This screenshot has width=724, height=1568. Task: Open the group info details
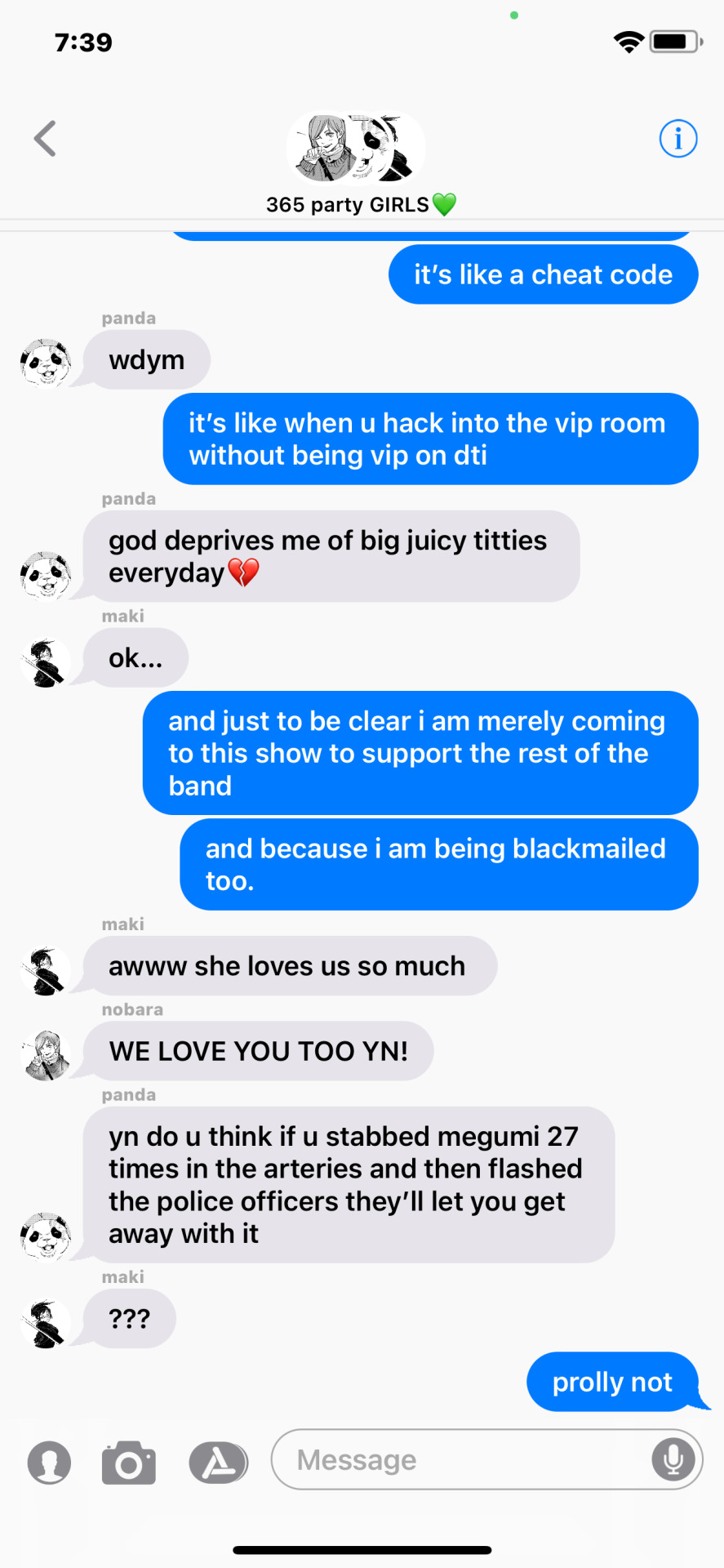click(677, 139)
